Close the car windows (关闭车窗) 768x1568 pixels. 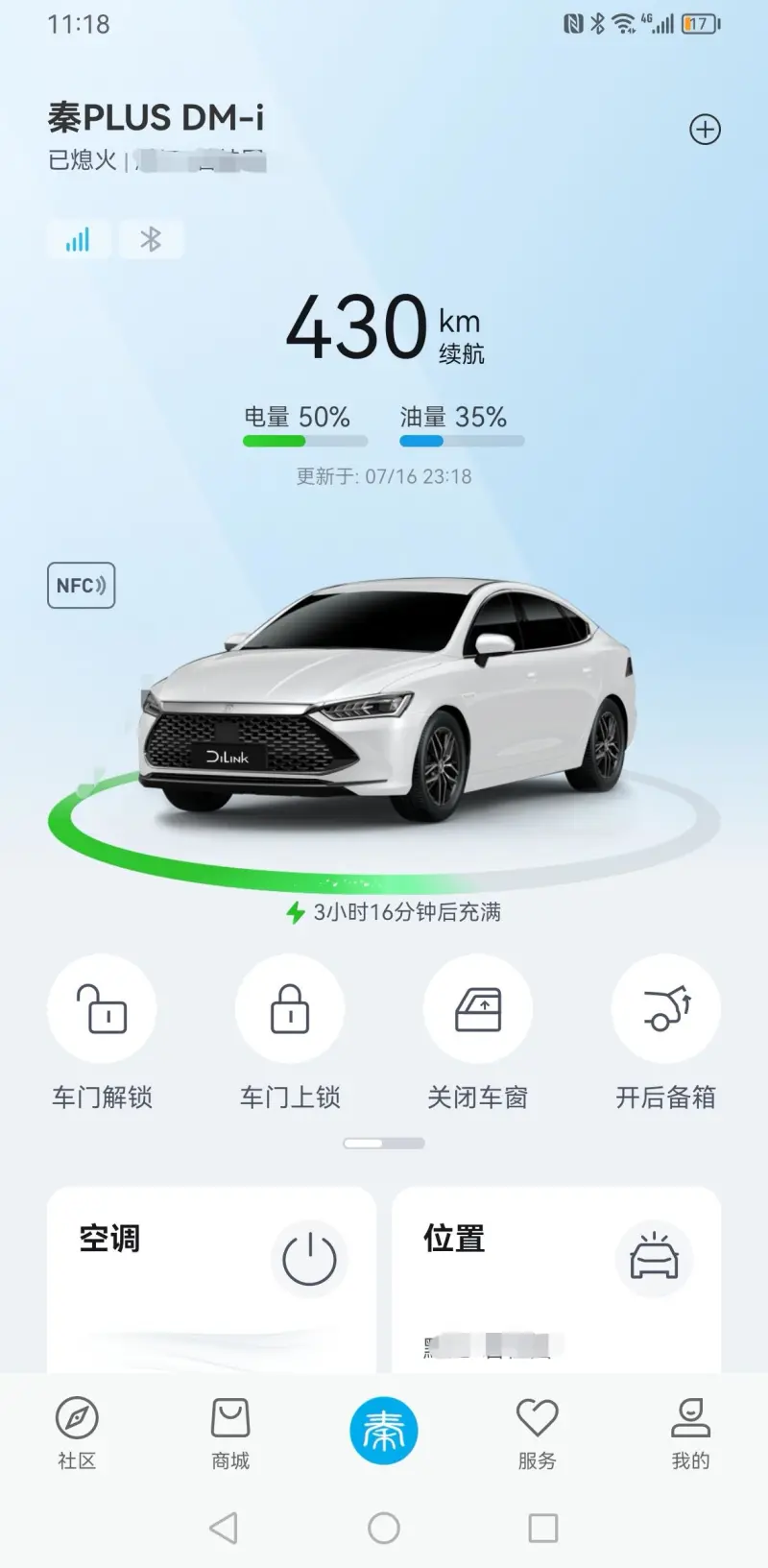478,1009
